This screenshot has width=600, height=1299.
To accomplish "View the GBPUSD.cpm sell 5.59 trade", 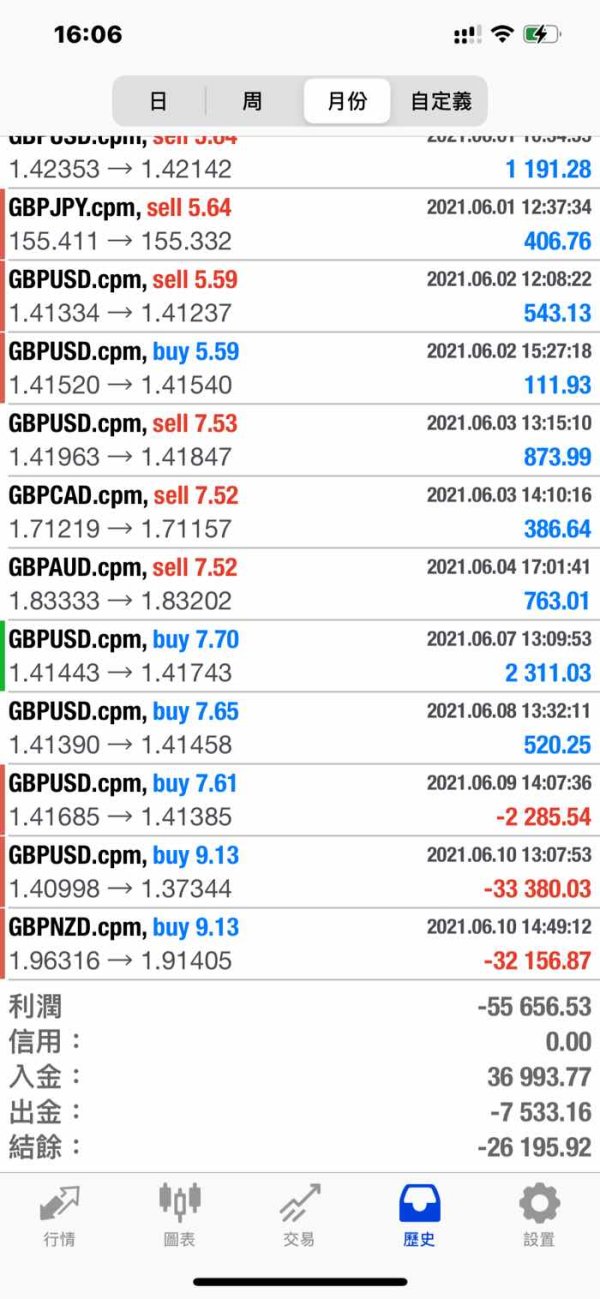I will 300,296.
